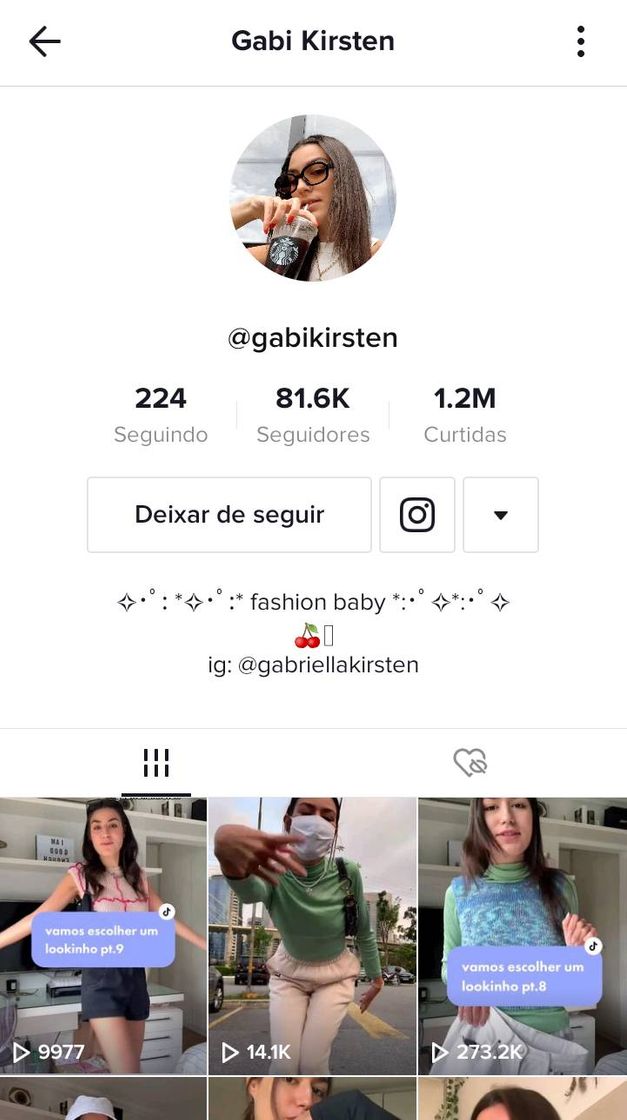Open video 'vamos escolher um lookinho pt.9'
This screenshot has height=1120, width=627.
pyautogui.click(x=103, y=935)
